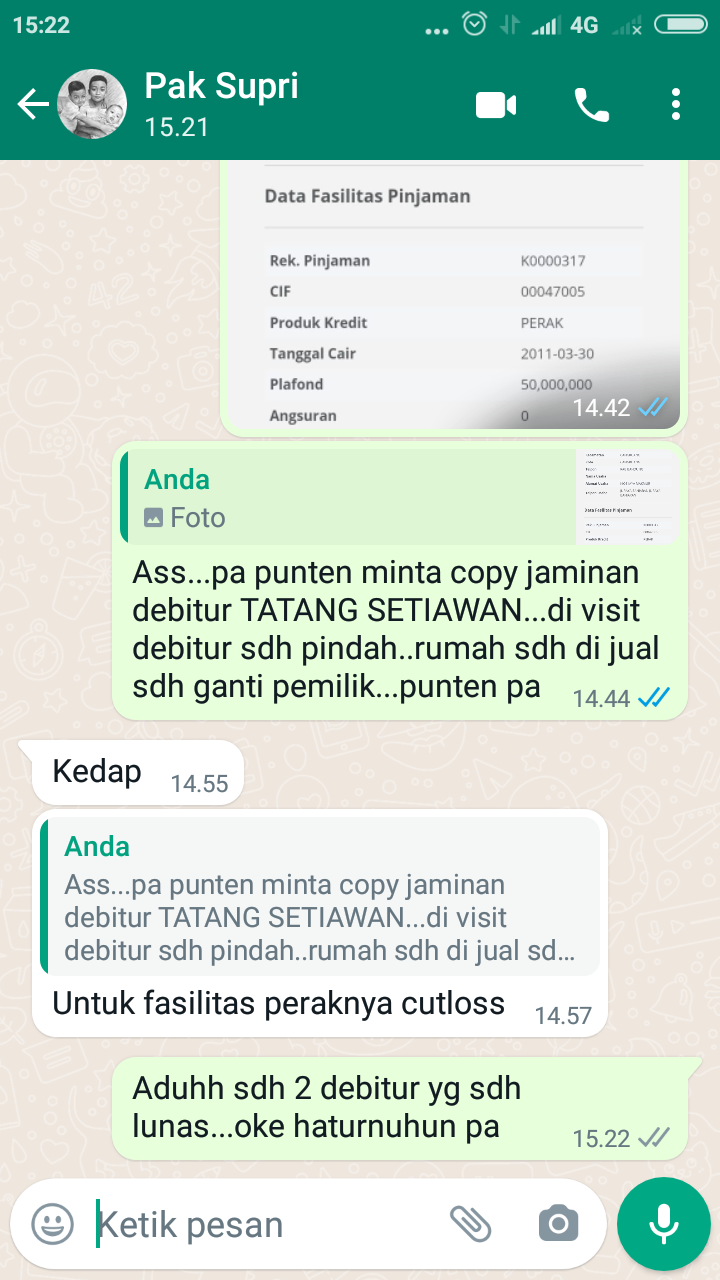Open the overflow menu
The height and width of the screenshot is (1280, 720).
677,104
